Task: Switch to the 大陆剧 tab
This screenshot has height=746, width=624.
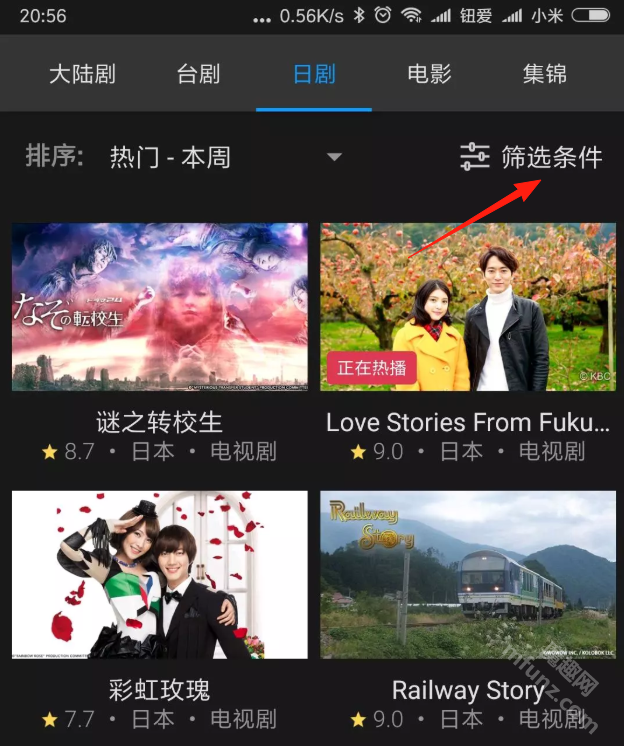Action: point(82,74)
